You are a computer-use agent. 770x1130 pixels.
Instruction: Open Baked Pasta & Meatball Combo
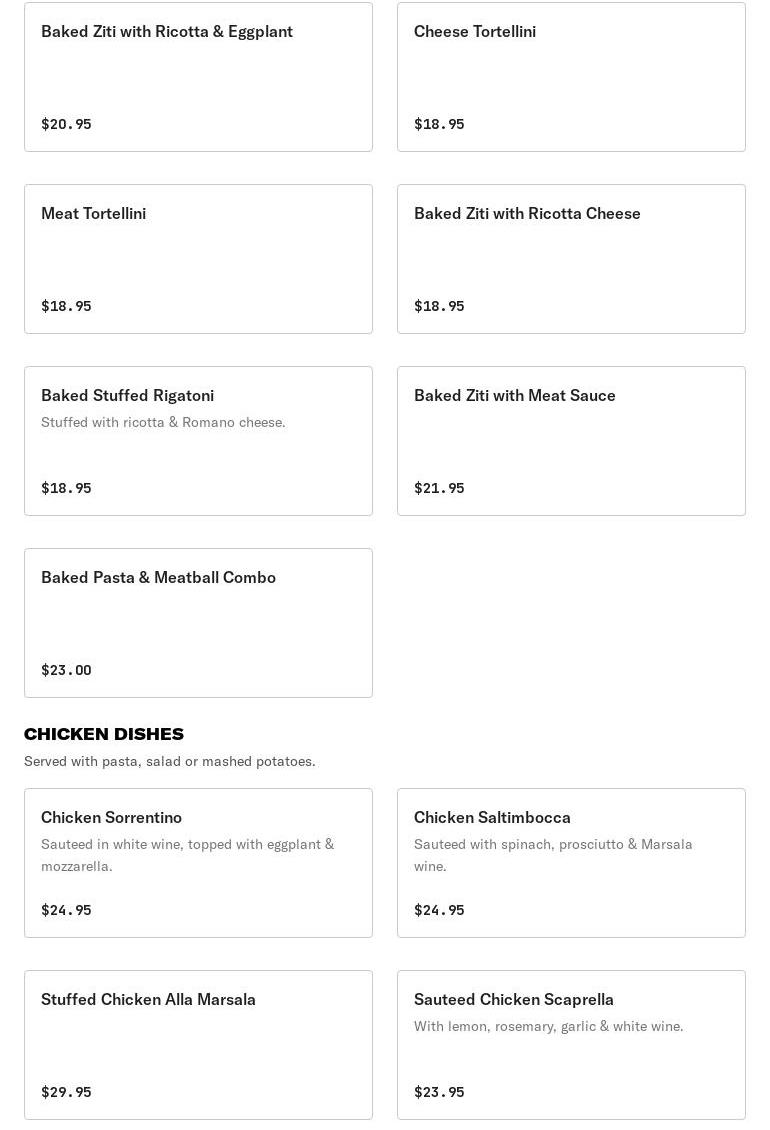tap(198, 623)
